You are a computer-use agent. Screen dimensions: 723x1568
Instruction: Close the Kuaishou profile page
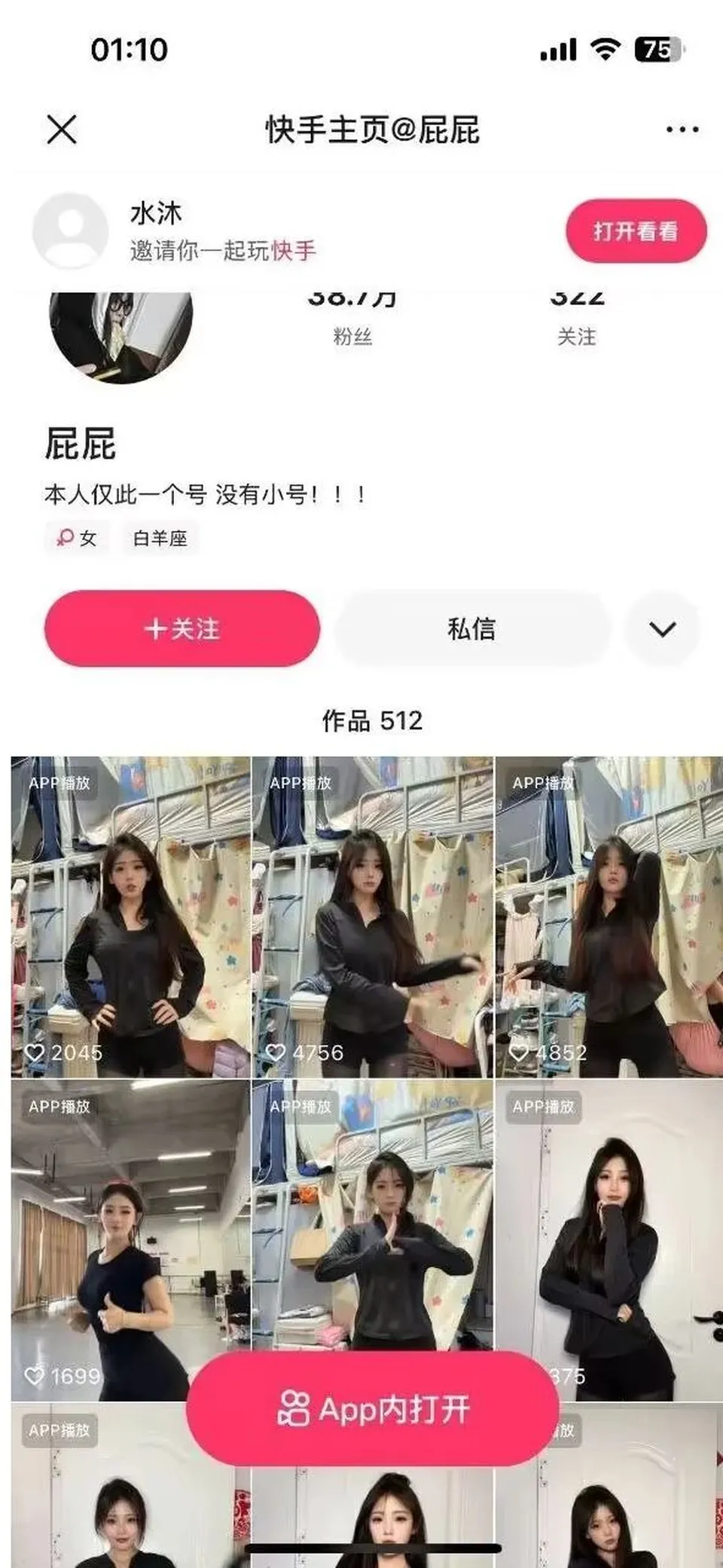coord(62,129)
